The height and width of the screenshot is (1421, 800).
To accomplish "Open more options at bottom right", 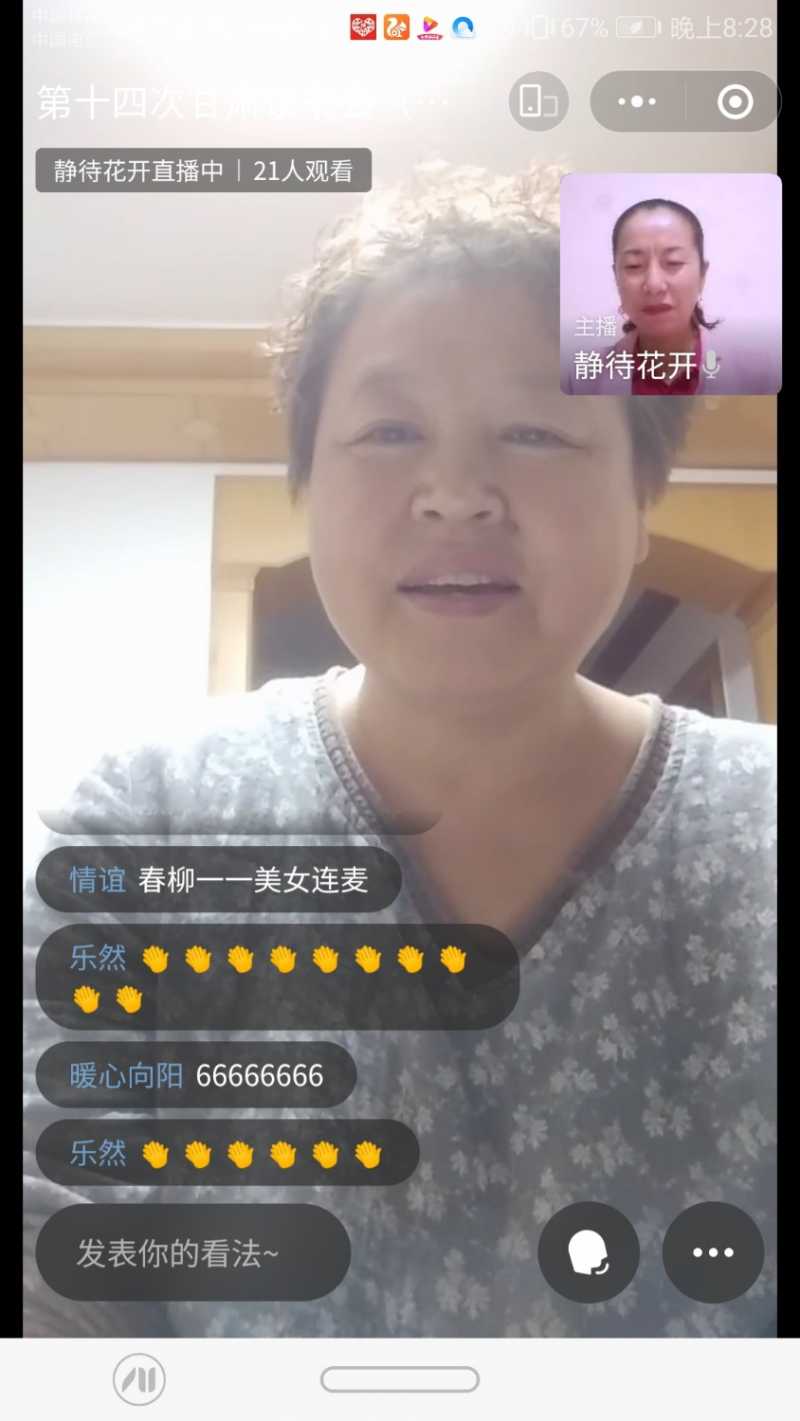I will click(713, 1252).
